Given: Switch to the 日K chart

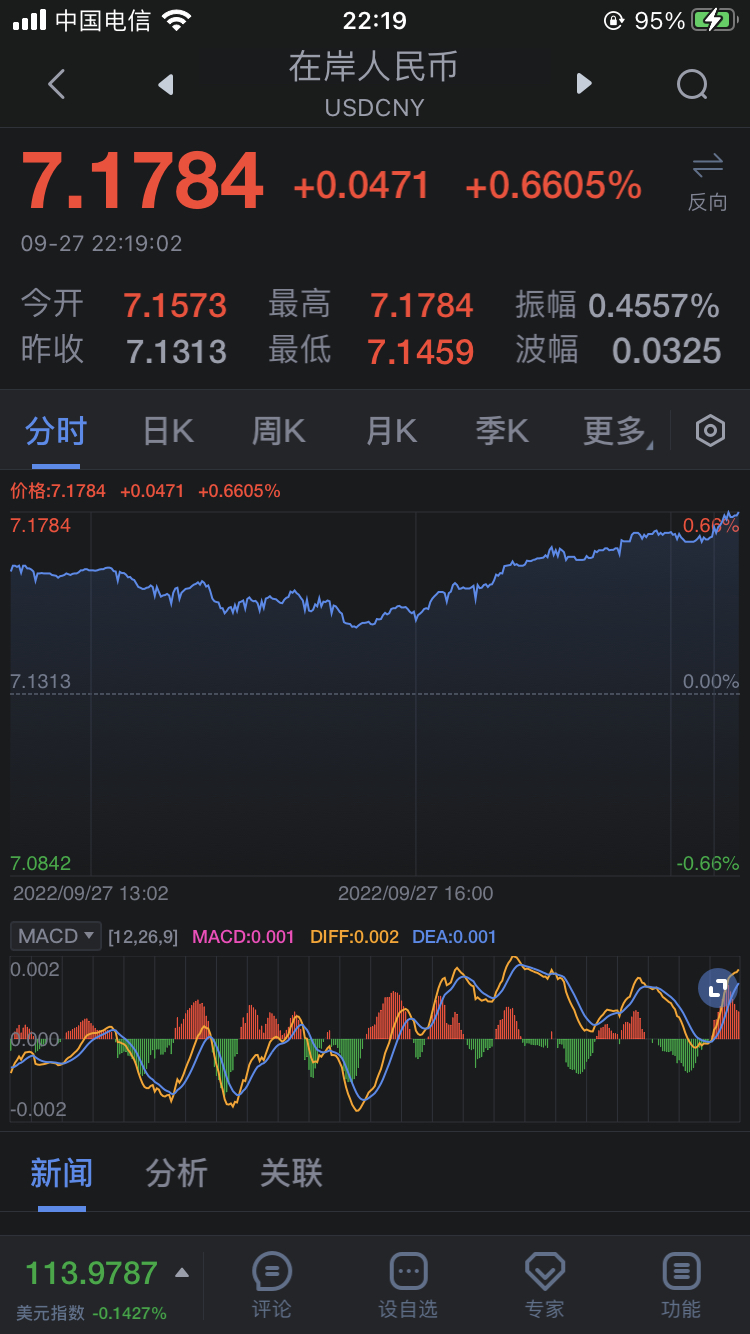Looking at the screenshot, I should pos(167,431).
